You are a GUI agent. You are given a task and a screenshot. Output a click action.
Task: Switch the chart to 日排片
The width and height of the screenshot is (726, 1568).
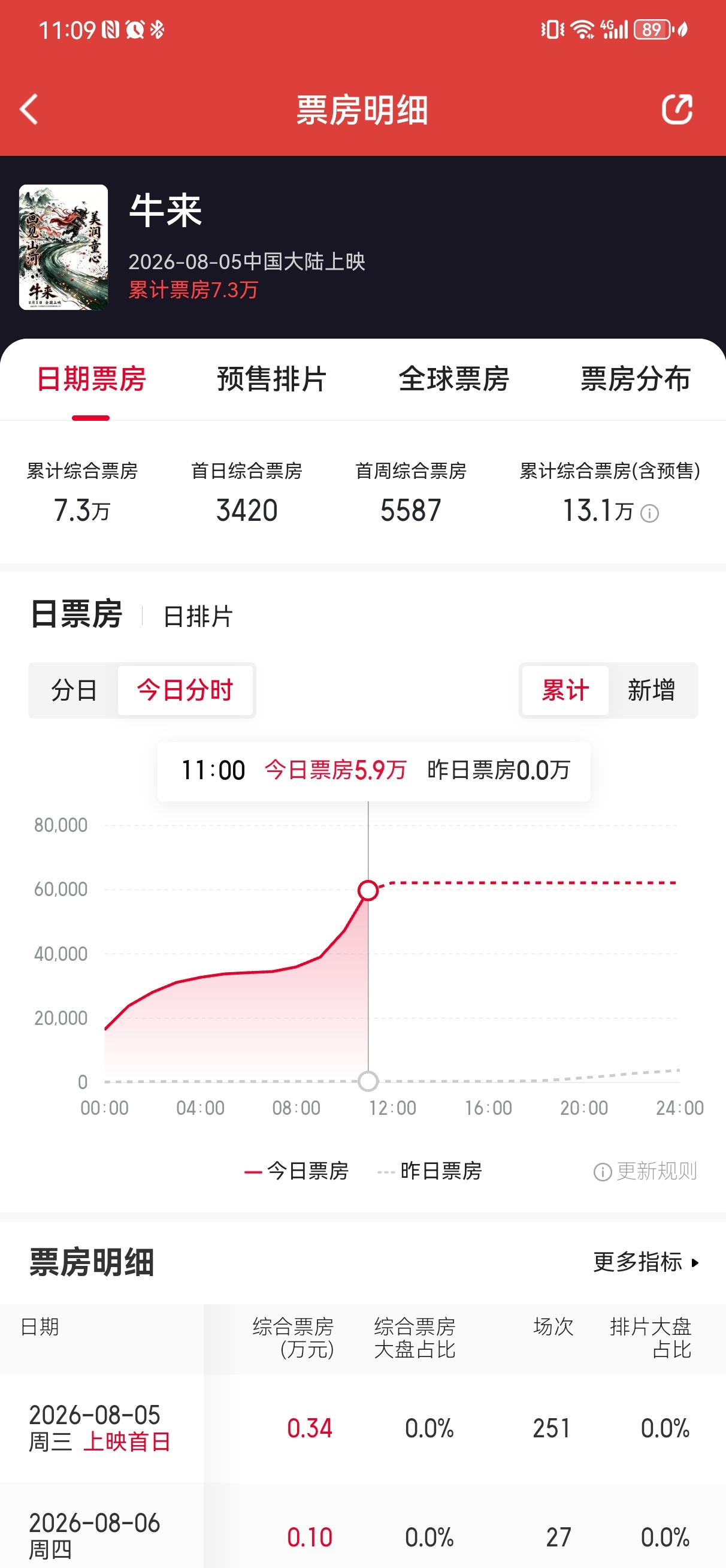click(x=198, y=616)
